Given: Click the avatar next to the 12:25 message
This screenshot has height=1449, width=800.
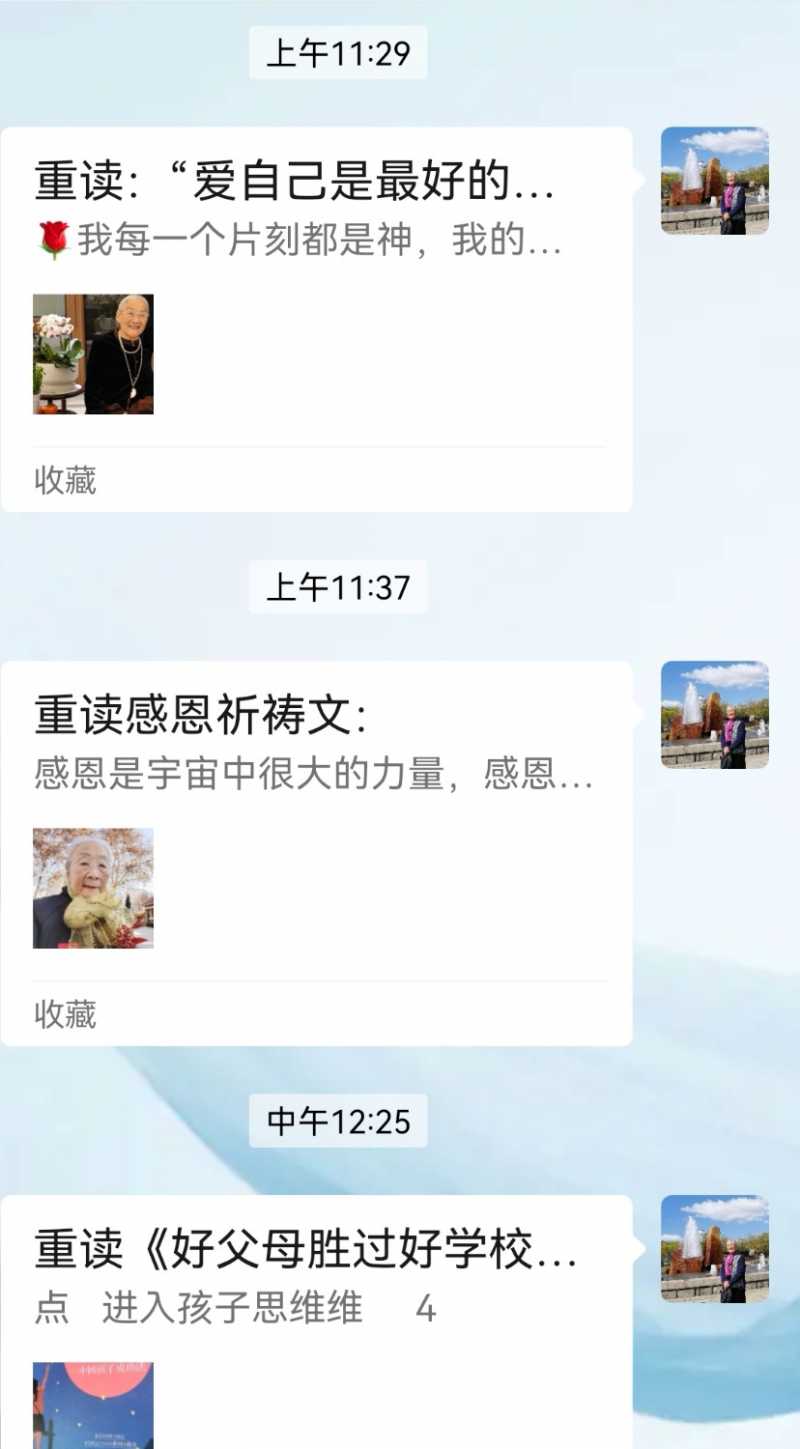Looking at the screenshot, I should pyautogui.click(x=716, y=1249).
